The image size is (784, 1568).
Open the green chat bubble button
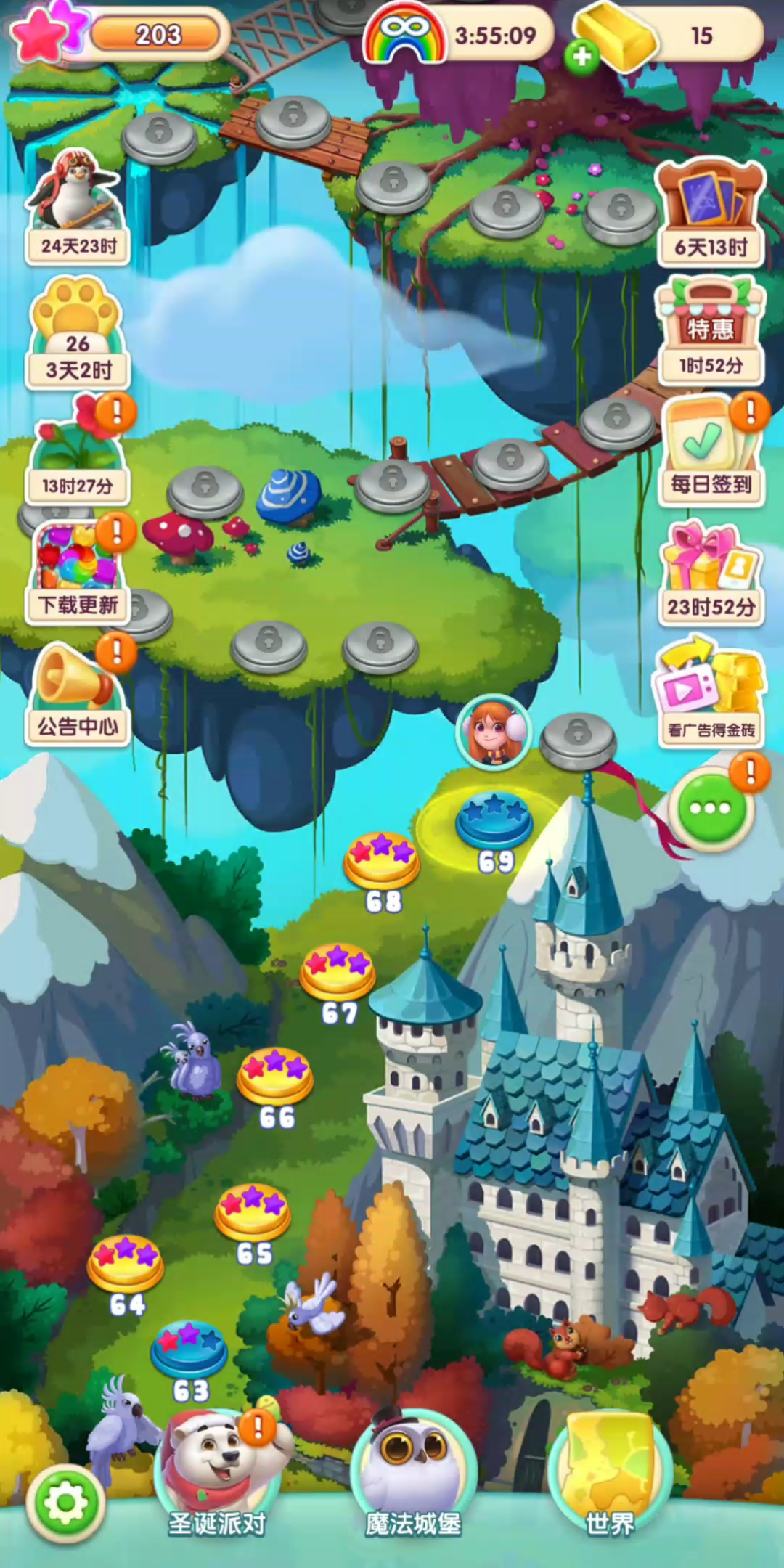click(711, 809)
